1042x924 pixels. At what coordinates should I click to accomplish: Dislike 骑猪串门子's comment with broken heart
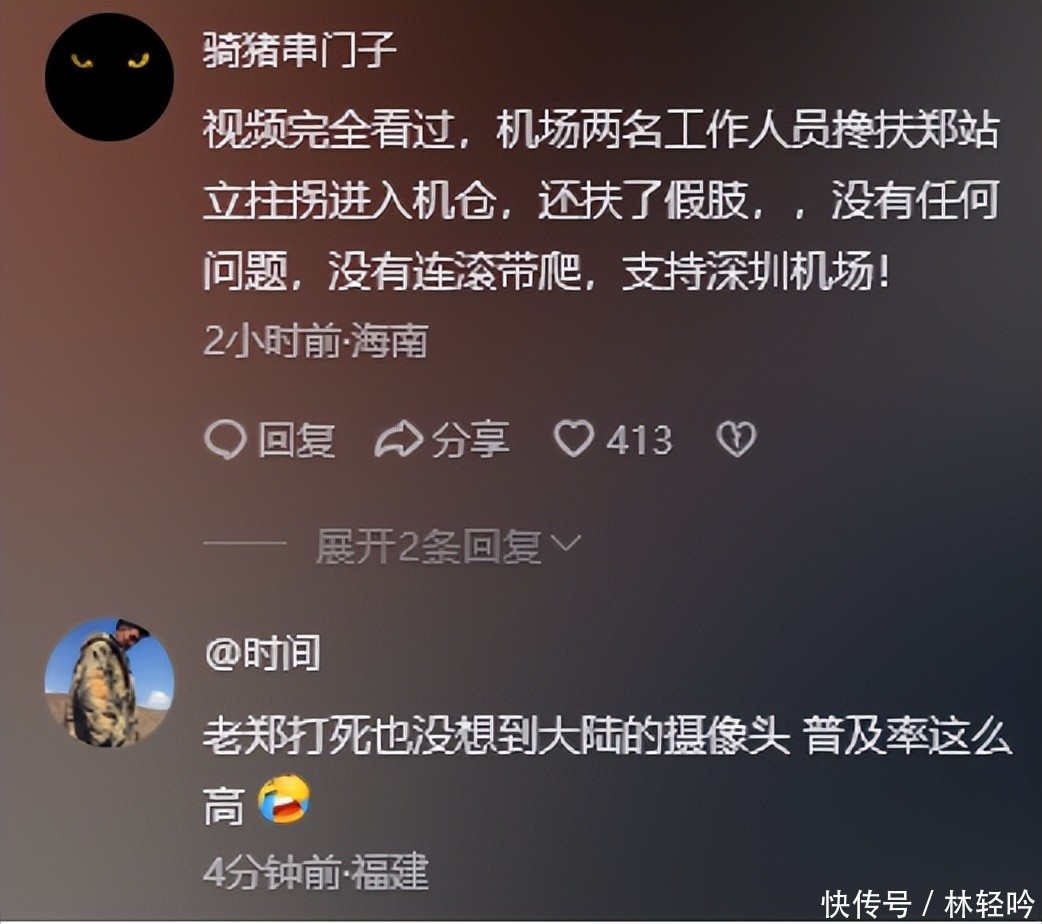[x=737, y=440]
